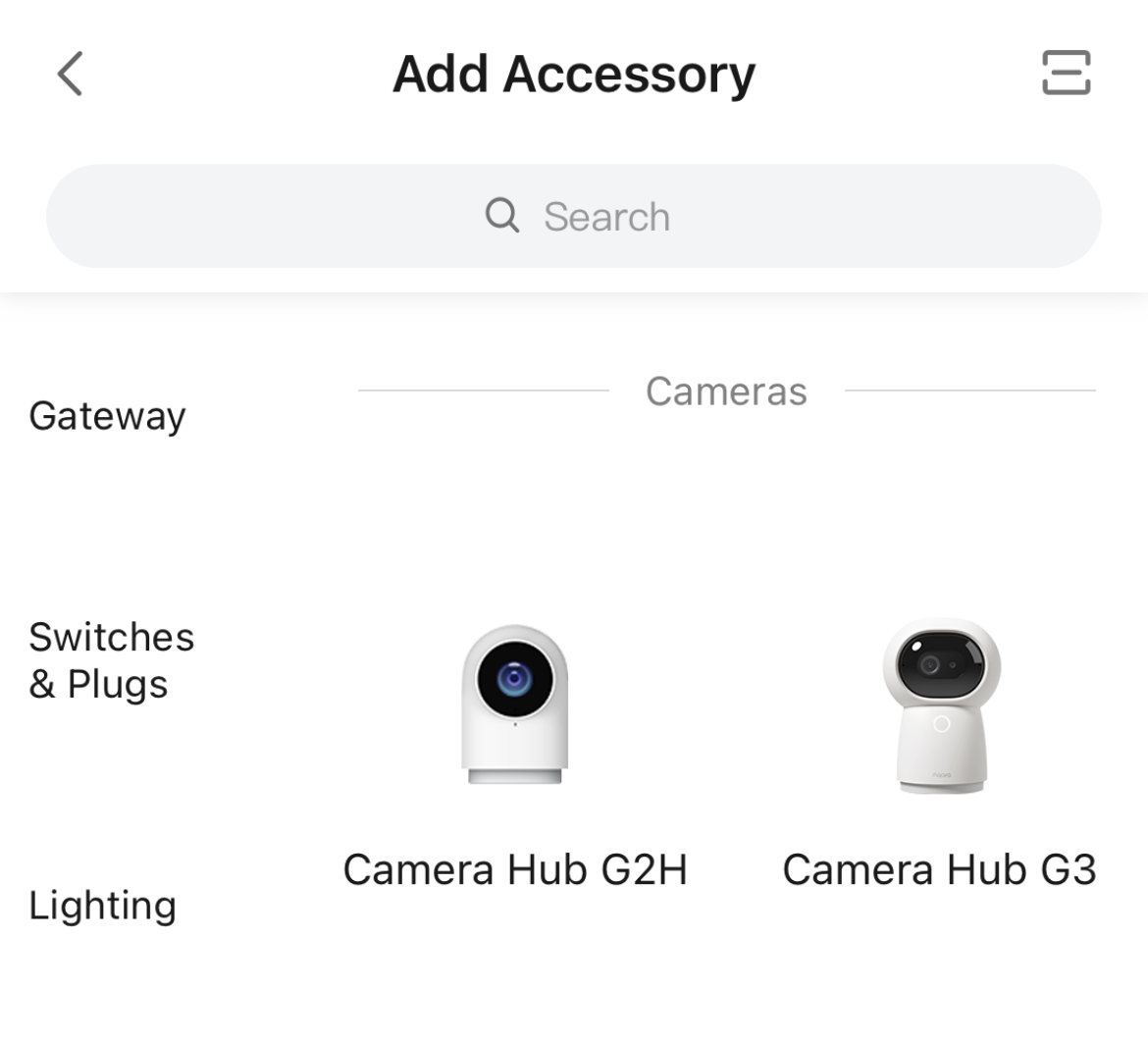
Task: Open the scan code icon
Action: click(1066, 74)
